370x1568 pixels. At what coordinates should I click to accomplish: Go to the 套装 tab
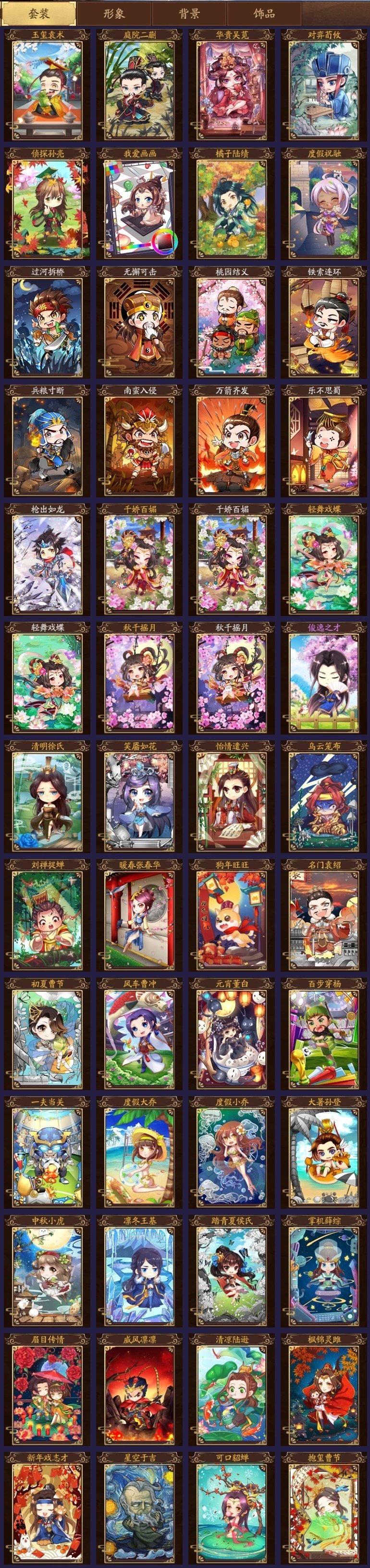coord(39,13)
